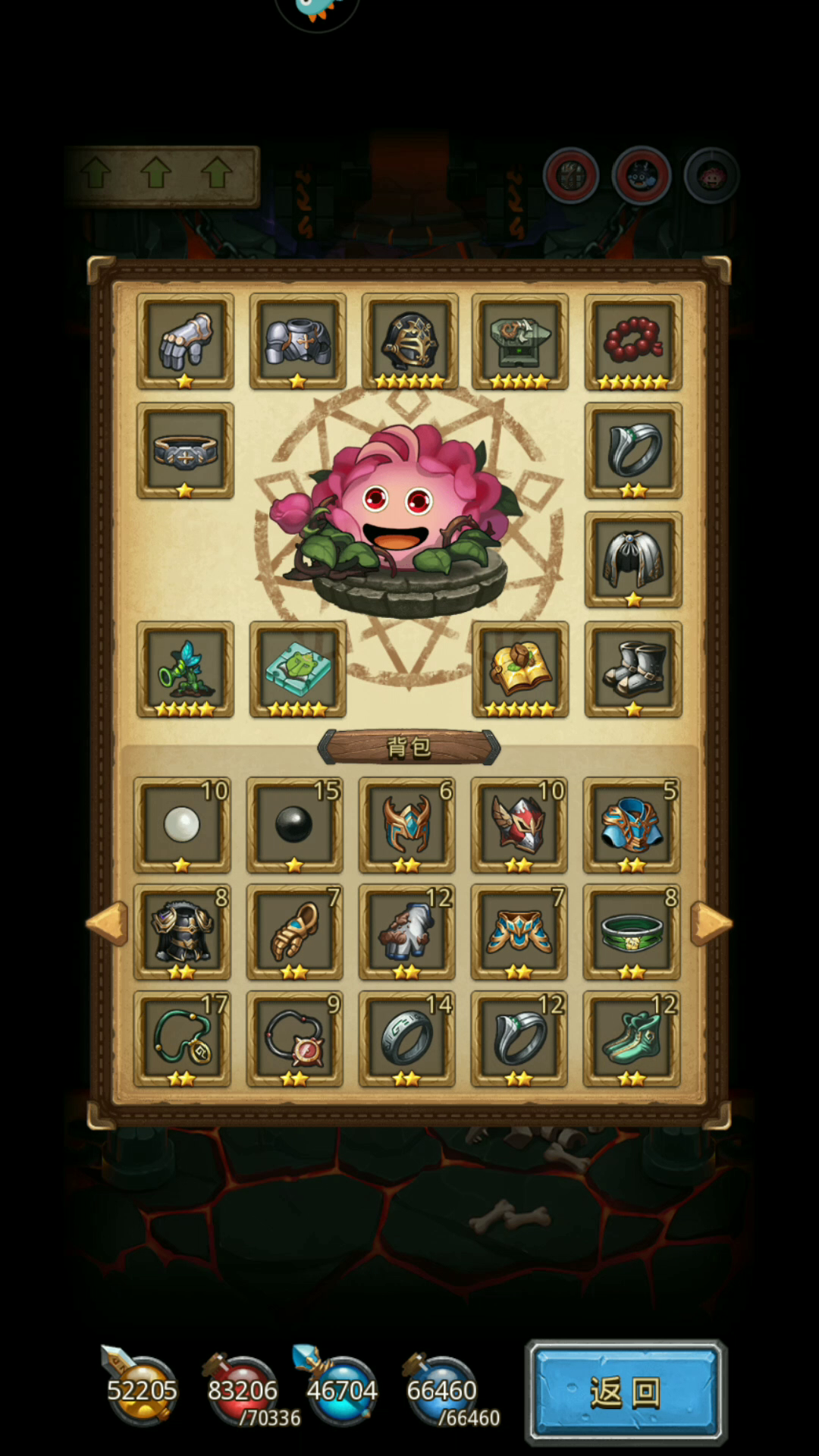Select the equipped five-star helmet
Viewport: 819px width, 1456px height.
point(409,342)
